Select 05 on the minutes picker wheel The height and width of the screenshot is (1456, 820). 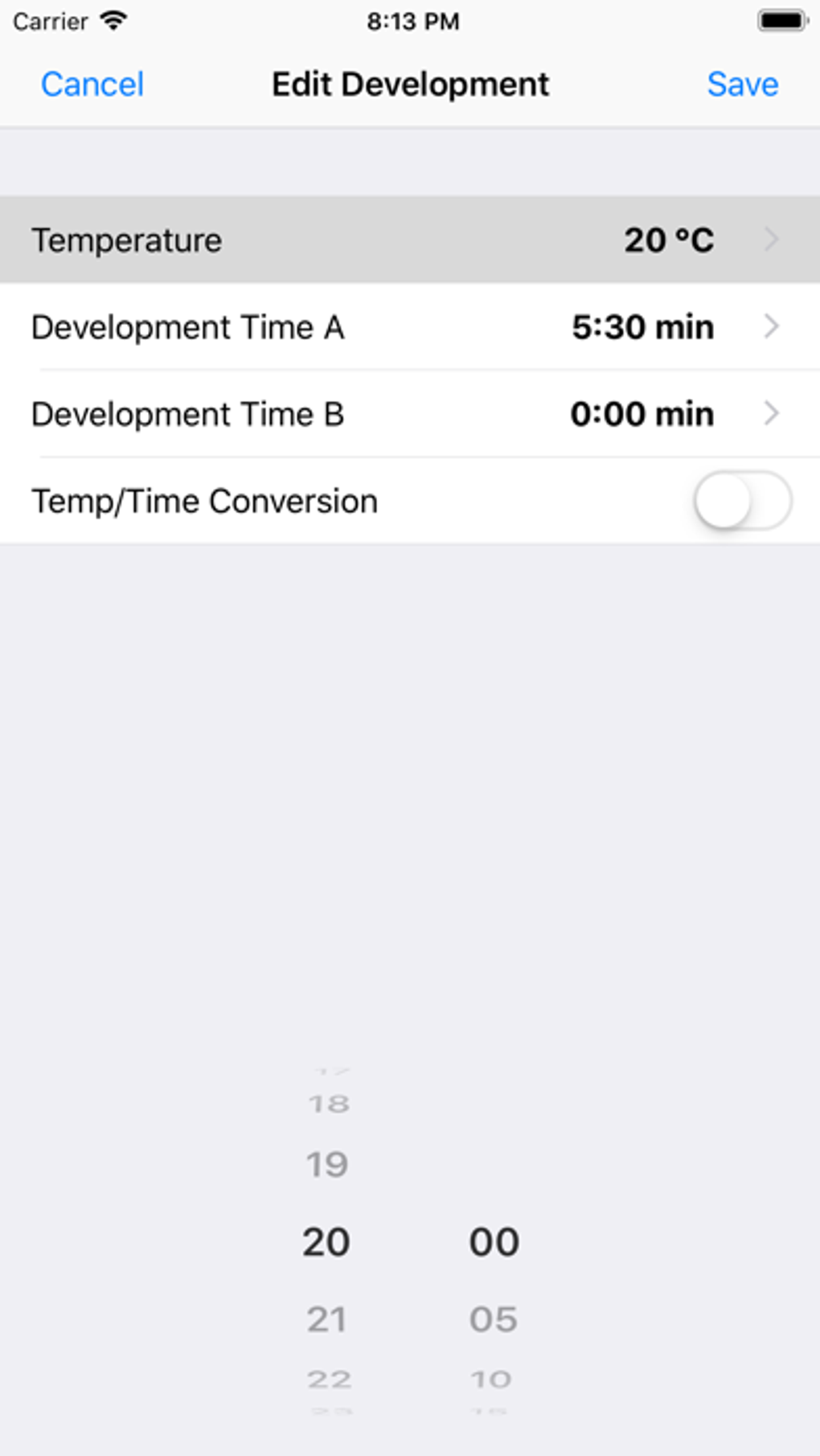coord(493,1318)
